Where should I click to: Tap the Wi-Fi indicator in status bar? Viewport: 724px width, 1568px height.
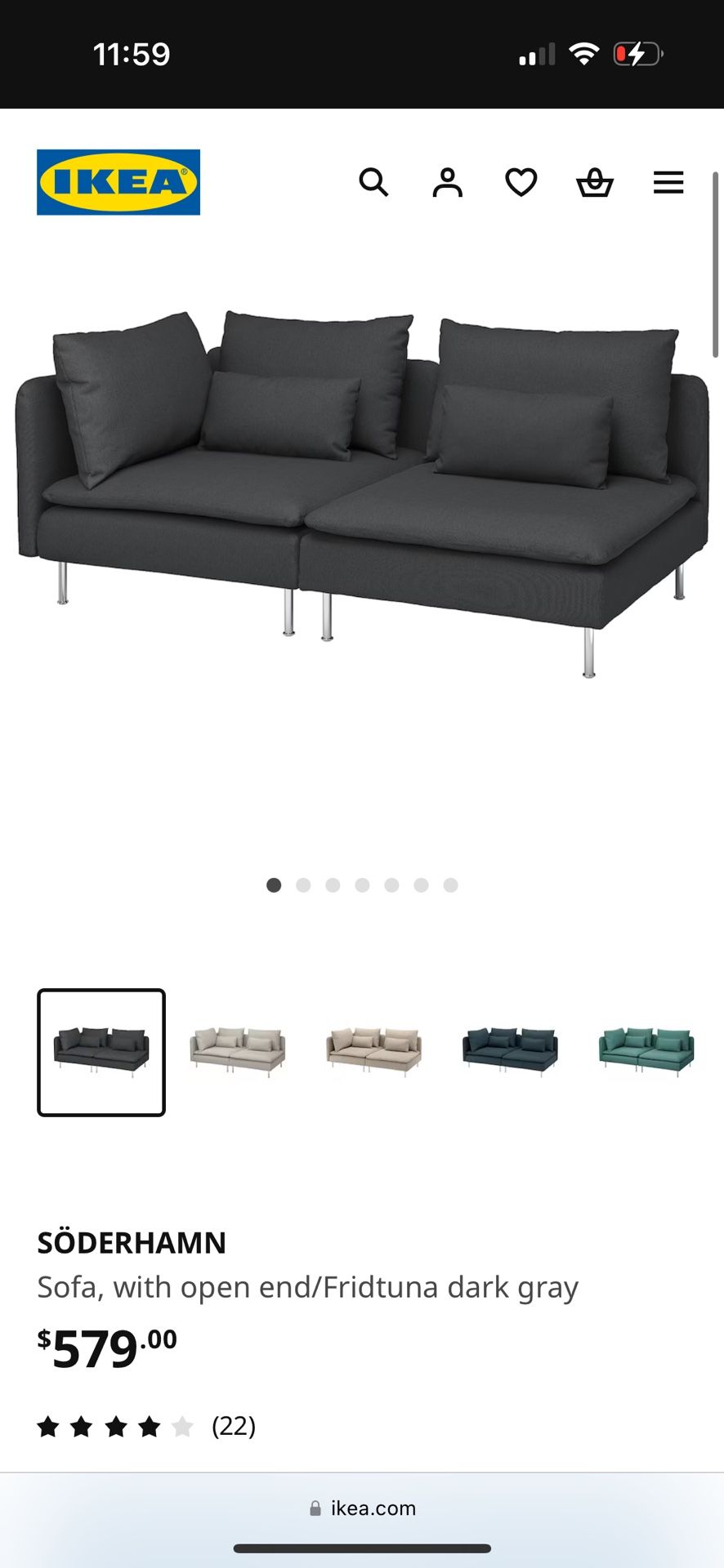point(583,54)
